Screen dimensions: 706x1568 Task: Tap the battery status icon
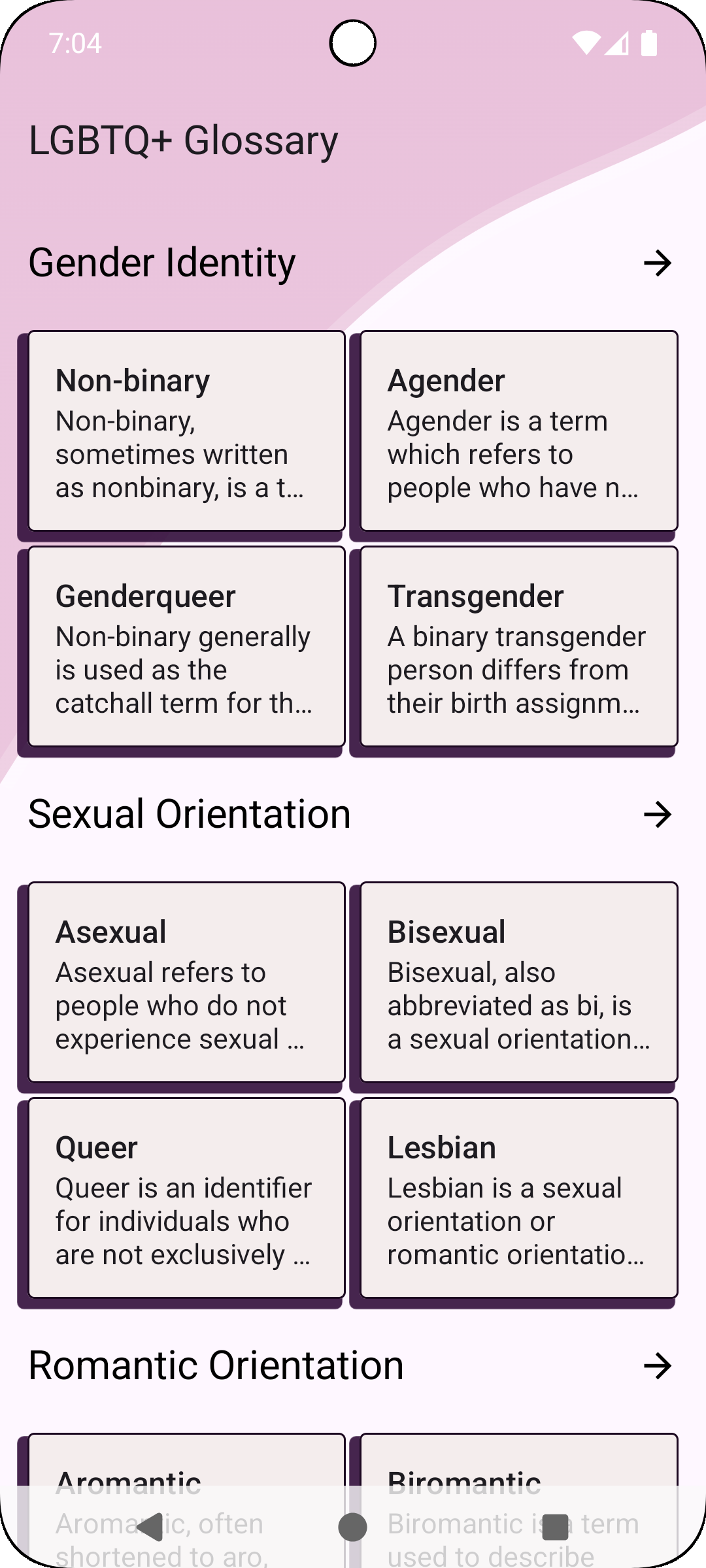649,43
